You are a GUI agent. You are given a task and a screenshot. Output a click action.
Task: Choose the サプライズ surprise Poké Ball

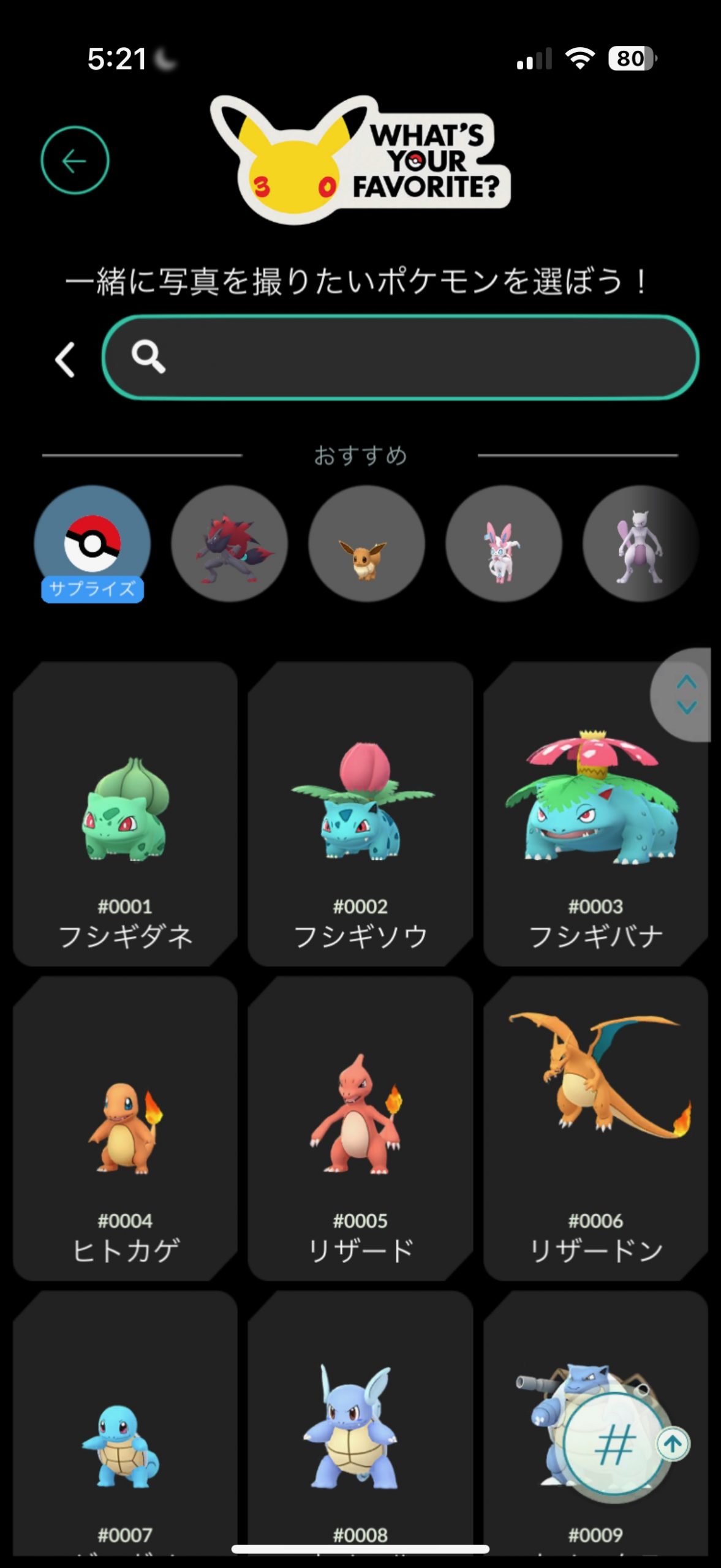coord(92,544)
